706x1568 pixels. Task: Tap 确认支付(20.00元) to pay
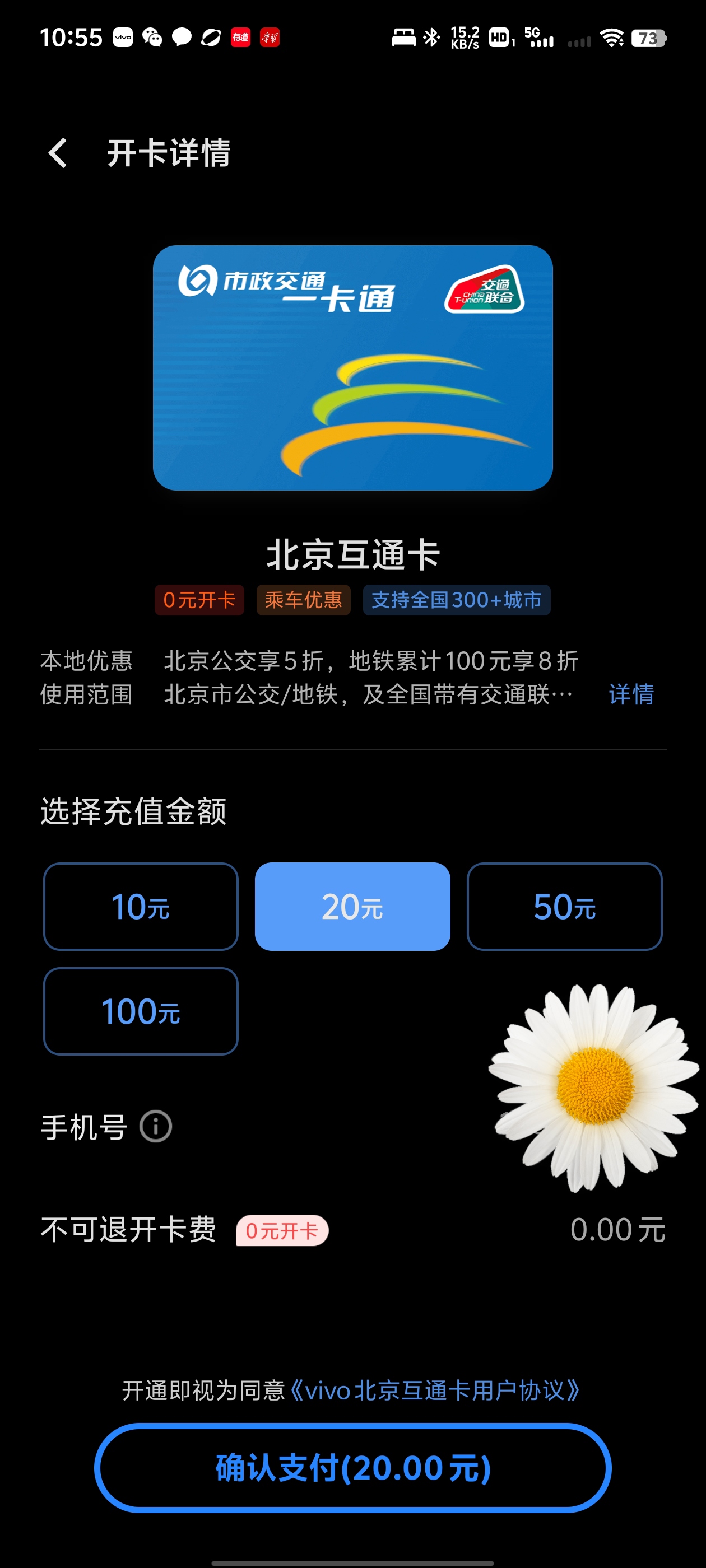tap(352, 1468)
